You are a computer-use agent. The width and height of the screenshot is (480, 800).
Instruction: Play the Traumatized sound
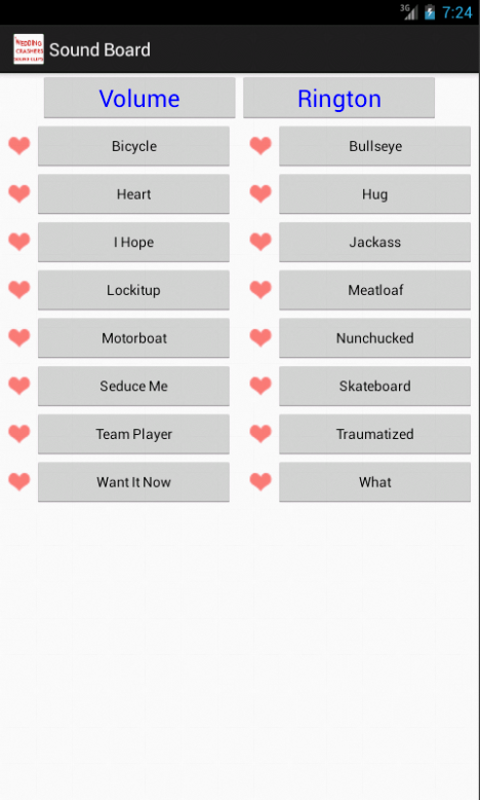coord(375,434)
